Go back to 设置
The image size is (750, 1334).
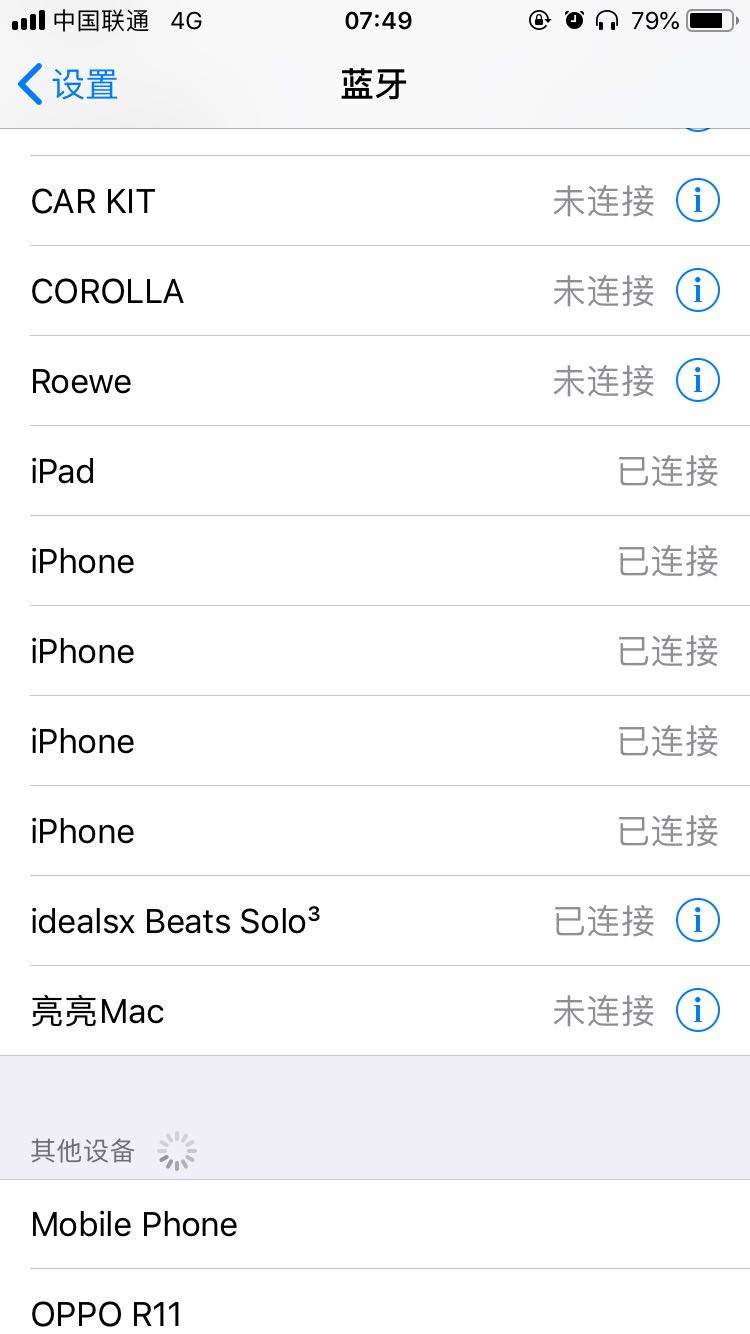68,85
